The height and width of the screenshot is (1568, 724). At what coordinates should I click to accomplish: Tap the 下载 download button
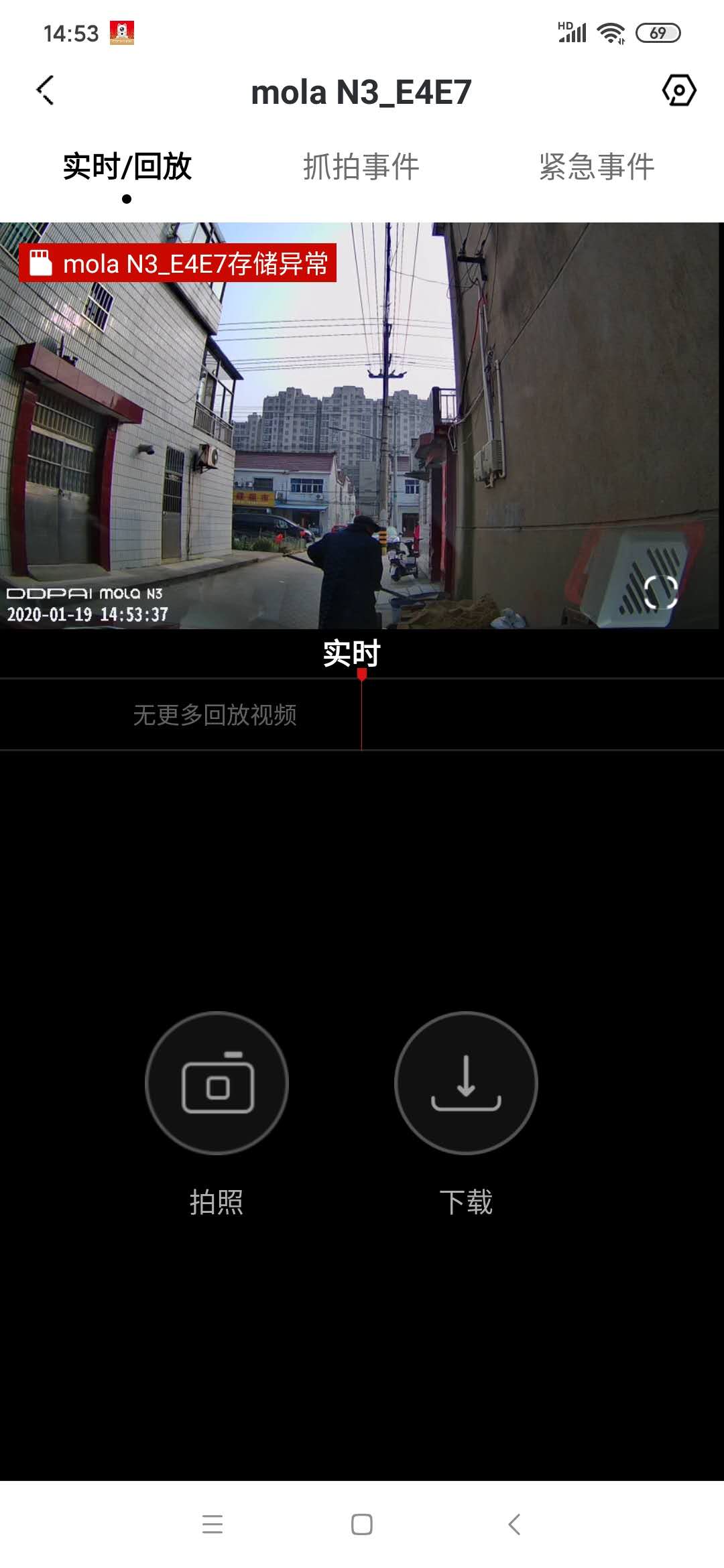tap(466, 1083)
